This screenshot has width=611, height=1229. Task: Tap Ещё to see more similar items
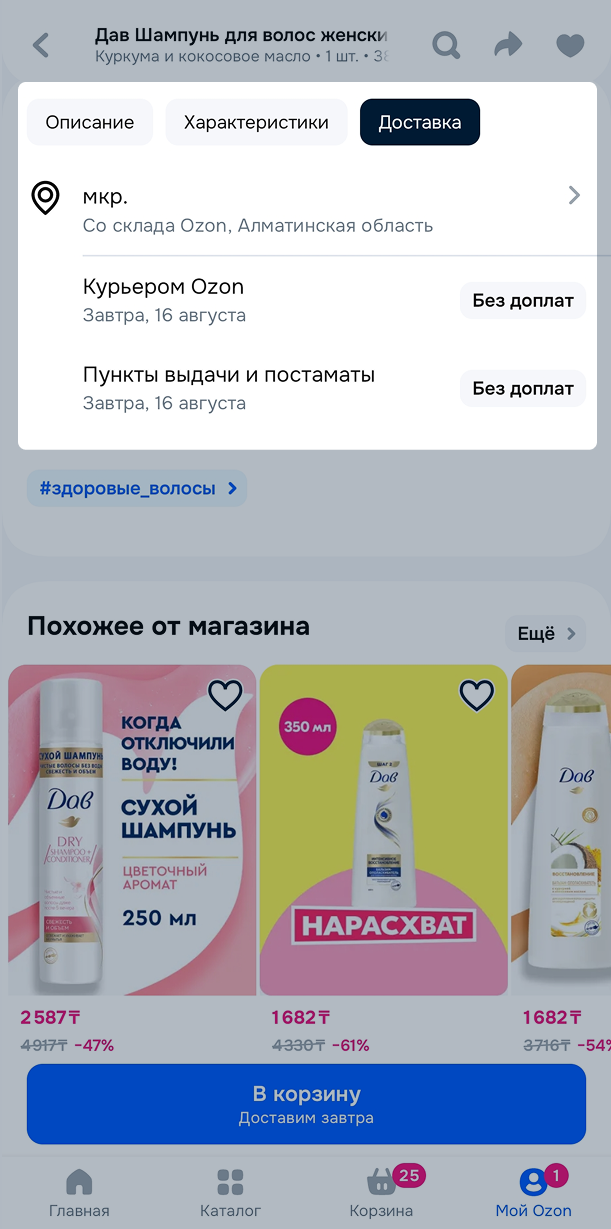(545, 633)
